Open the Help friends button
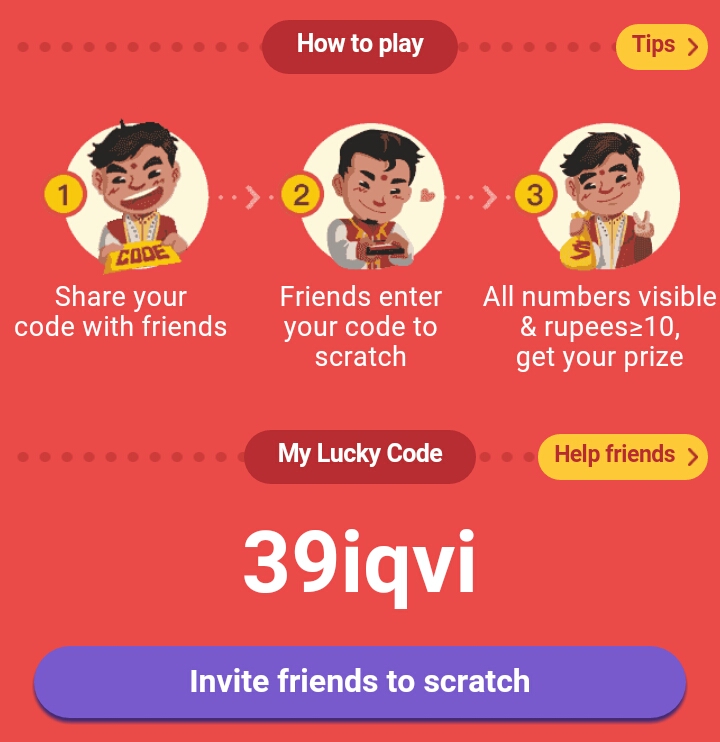 [623, 456]
